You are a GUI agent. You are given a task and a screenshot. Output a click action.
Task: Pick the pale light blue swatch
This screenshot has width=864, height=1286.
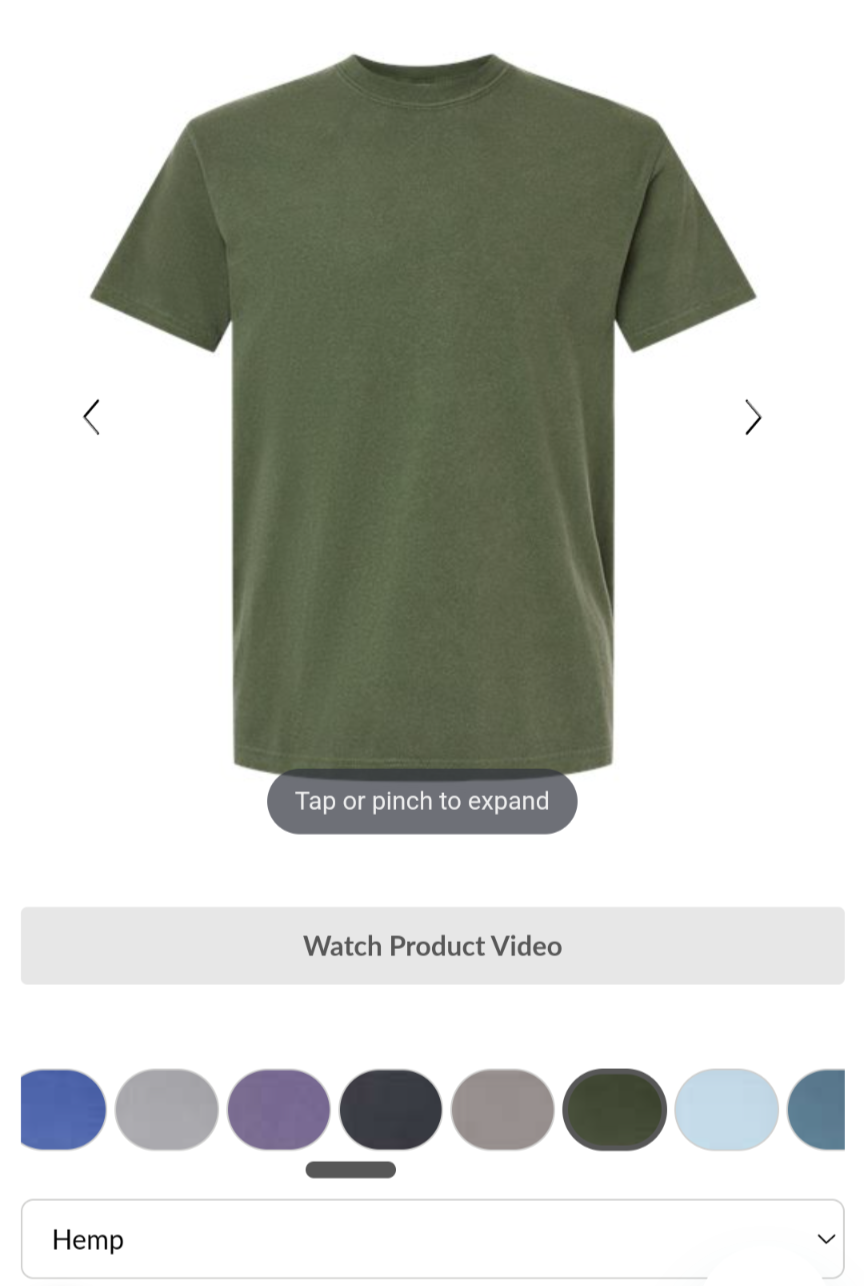coord(727,1109)
